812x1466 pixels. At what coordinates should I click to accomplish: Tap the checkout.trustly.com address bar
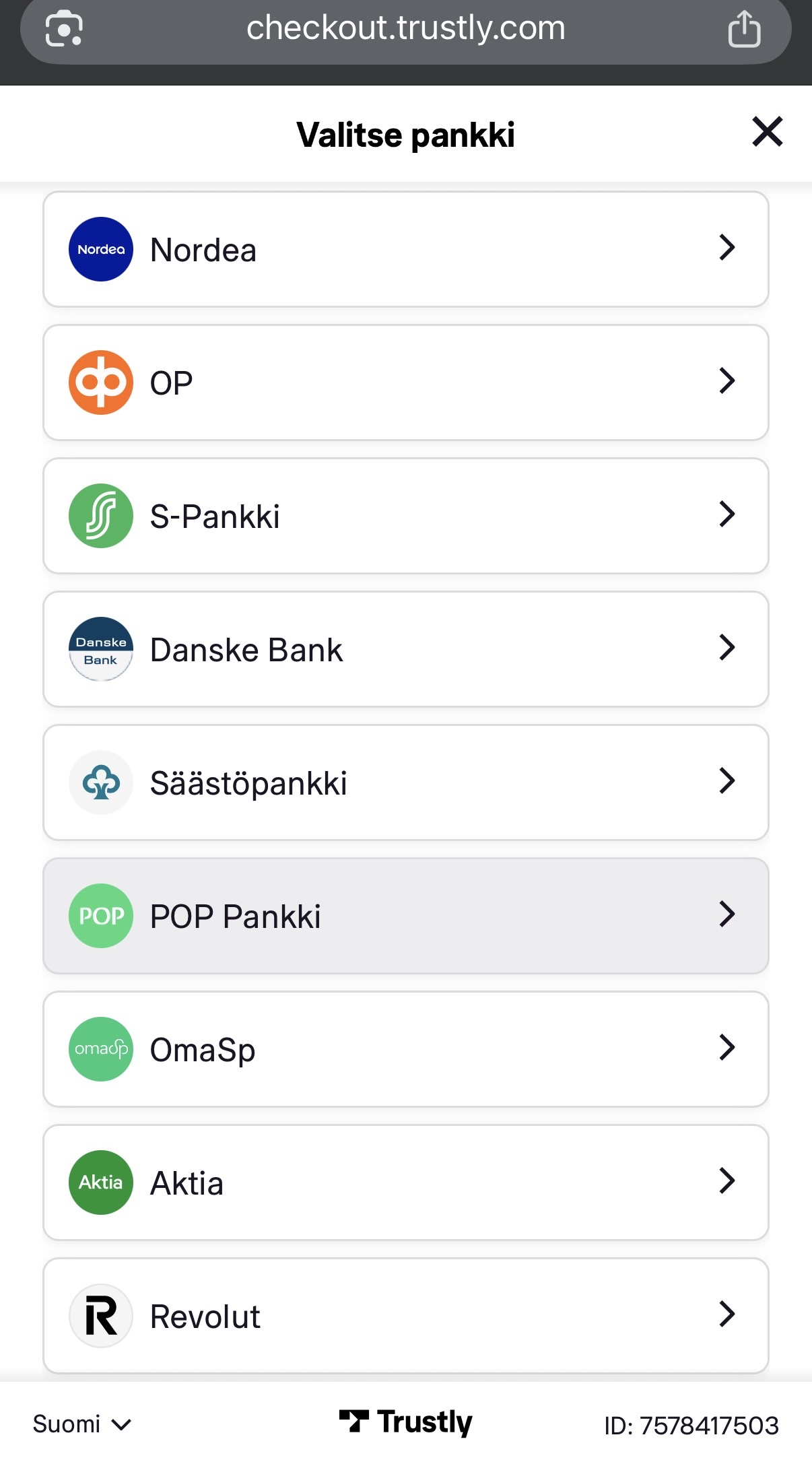(x=406, y=28)
